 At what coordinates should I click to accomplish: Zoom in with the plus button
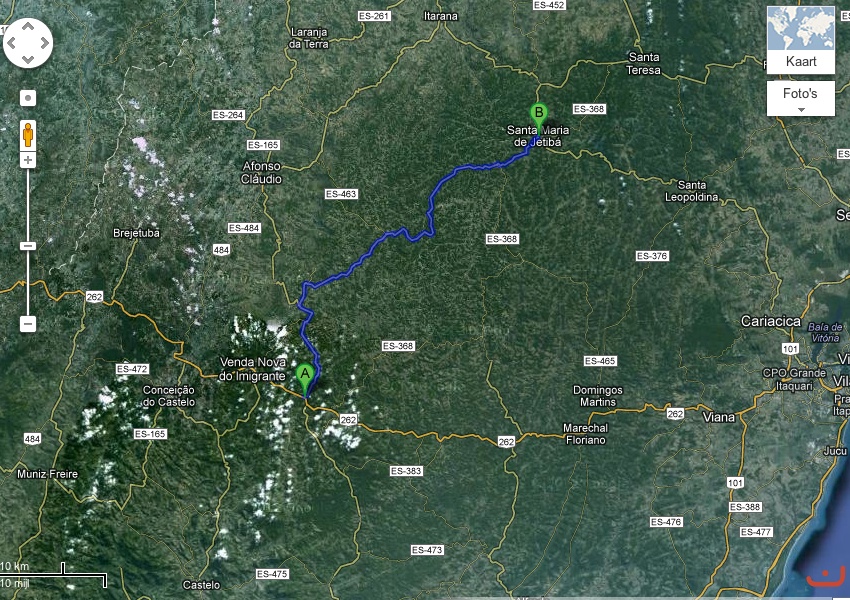(28, 160)
